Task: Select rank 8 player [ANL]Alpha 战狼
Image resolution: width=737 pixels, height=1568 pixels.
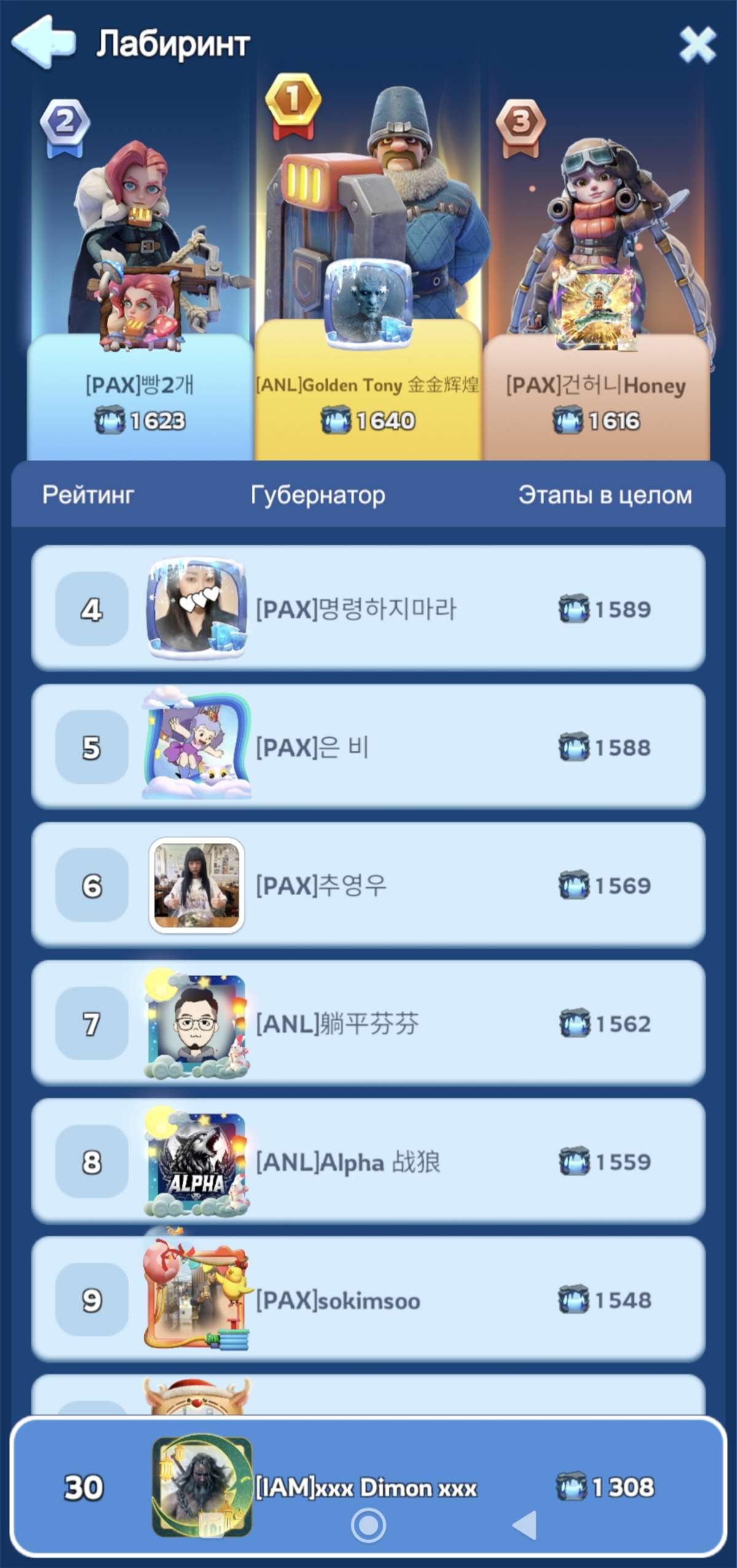Action: point(368,1161)
